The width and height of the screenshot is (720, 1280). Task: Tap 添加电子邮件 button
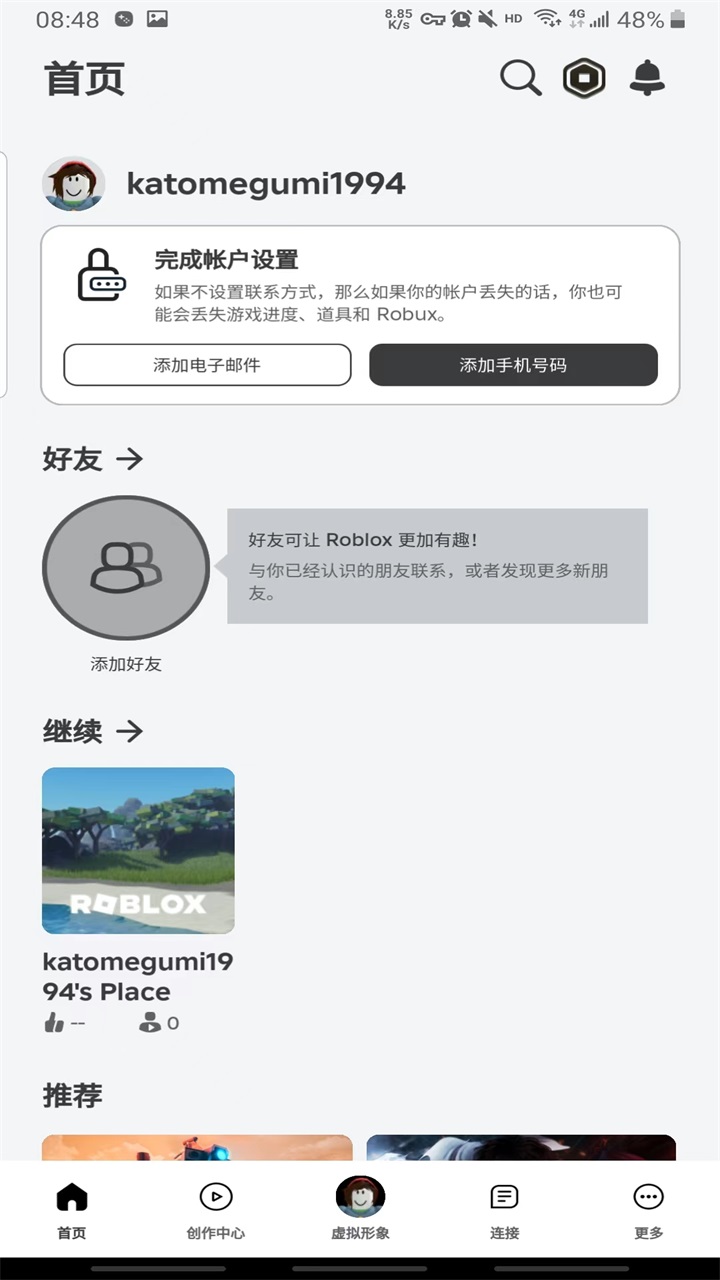coord(207,365)
